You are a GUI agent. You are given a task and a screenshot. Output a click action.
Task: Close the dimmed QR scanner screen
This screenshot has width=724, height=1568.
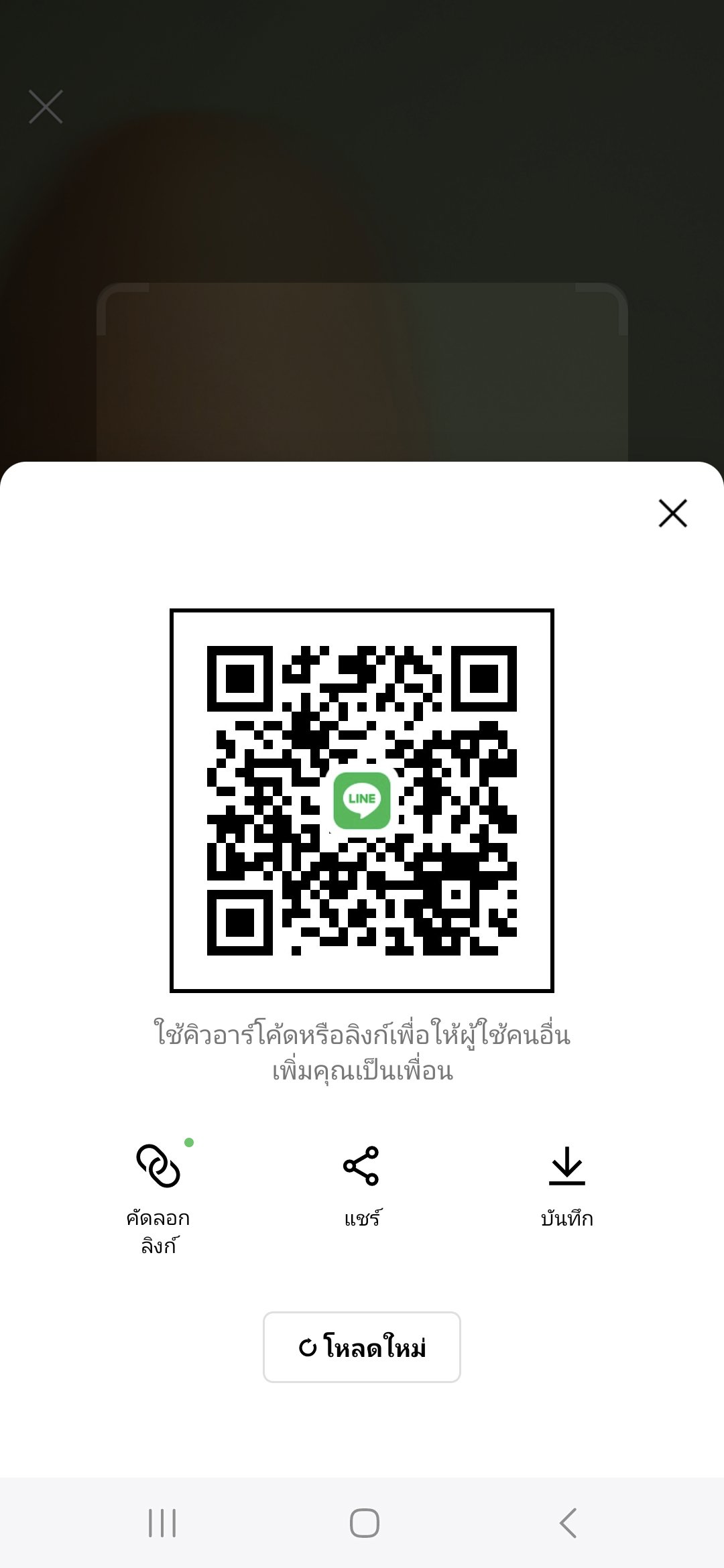pyautogui.click(x=46, y=107)
